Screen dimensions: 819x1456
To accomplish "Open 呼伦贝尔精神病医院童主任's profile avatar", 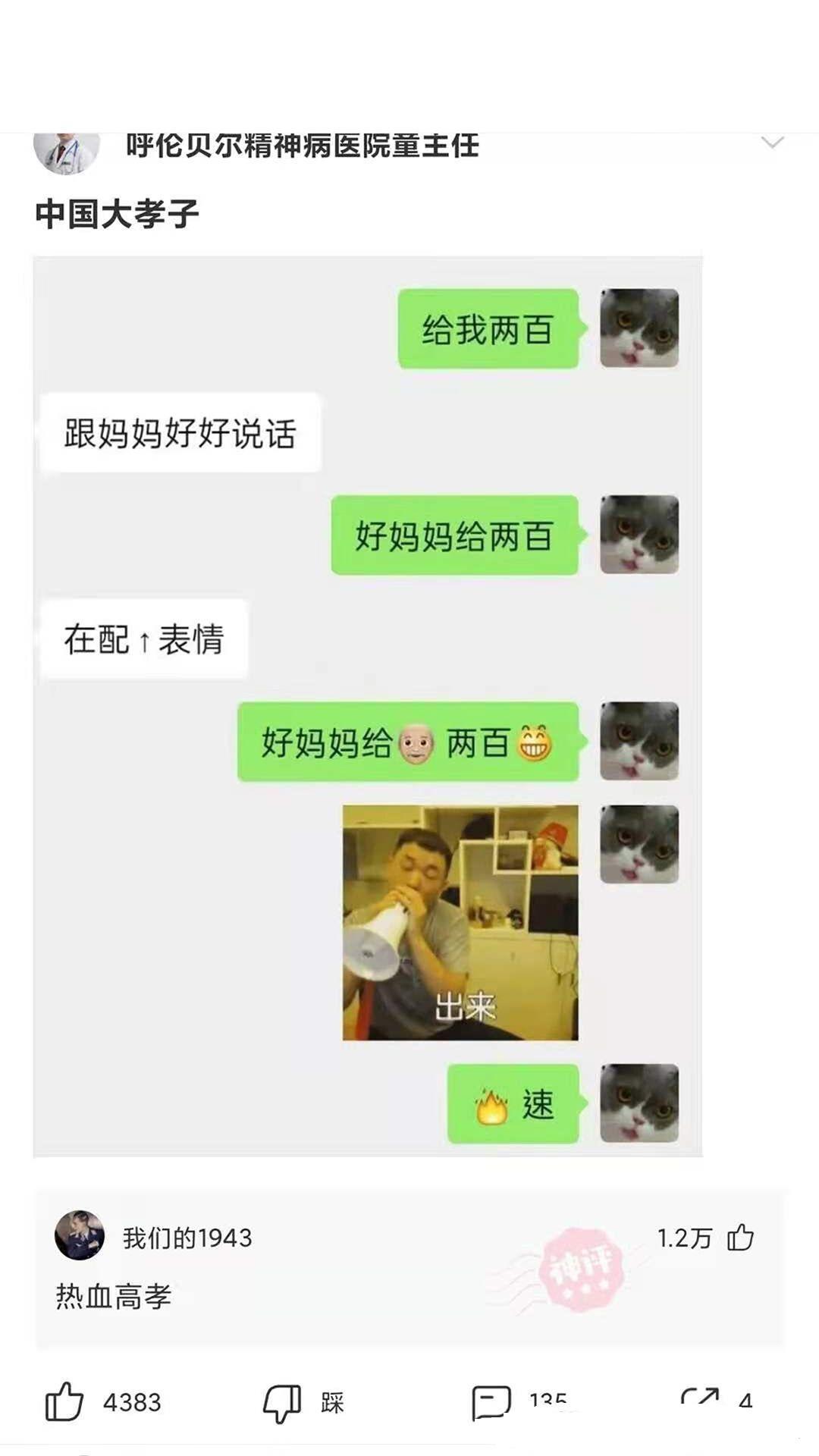I will click(67, 152).
